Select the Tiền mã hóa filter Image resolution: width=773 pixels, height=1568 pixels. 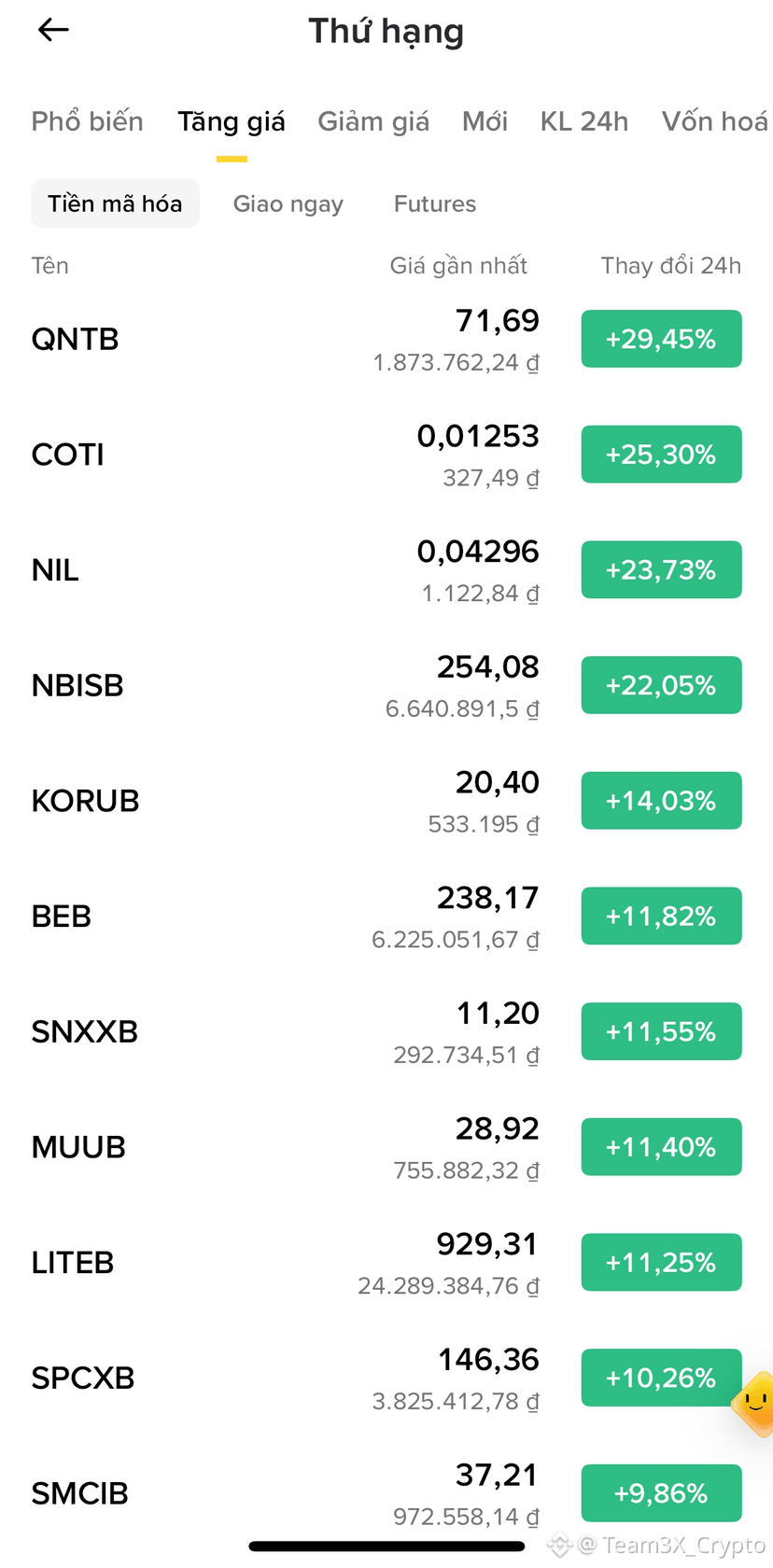click(116, 203)
